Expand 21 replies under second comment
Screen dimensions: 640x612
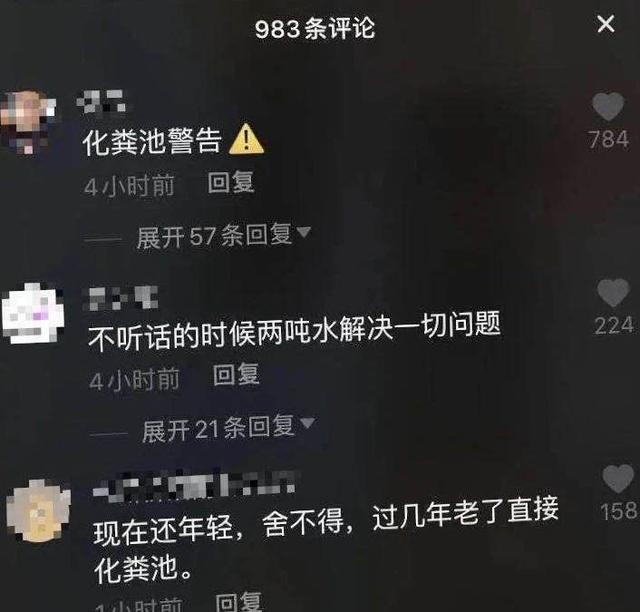[x=228, y=429]
